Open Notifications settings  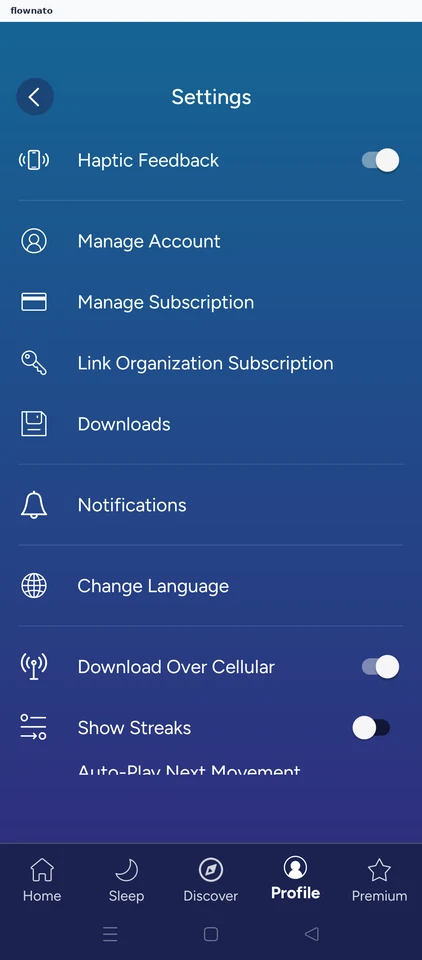[211, 505]
